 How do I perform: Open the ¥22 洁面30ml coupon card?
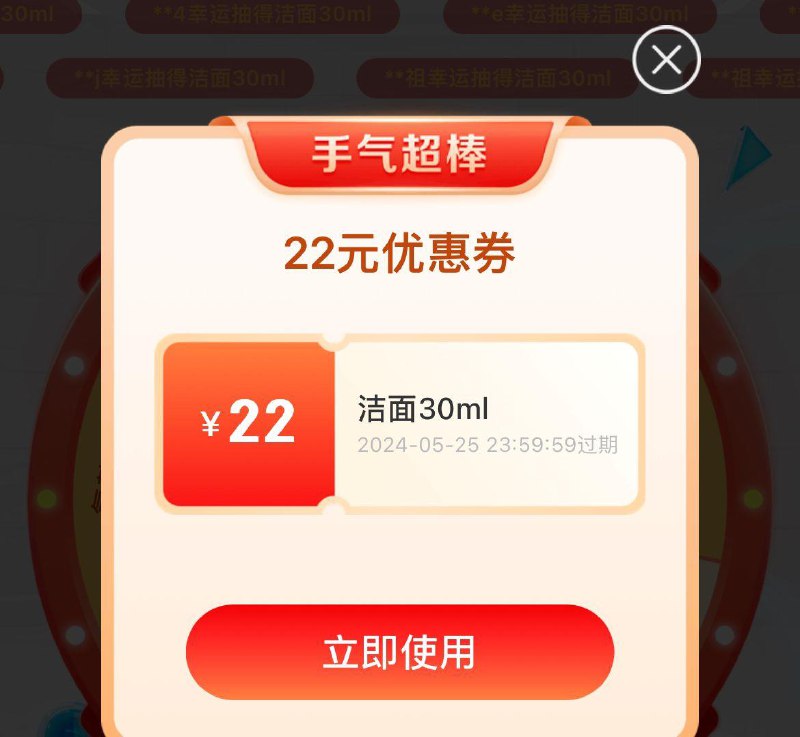[400, 424]
